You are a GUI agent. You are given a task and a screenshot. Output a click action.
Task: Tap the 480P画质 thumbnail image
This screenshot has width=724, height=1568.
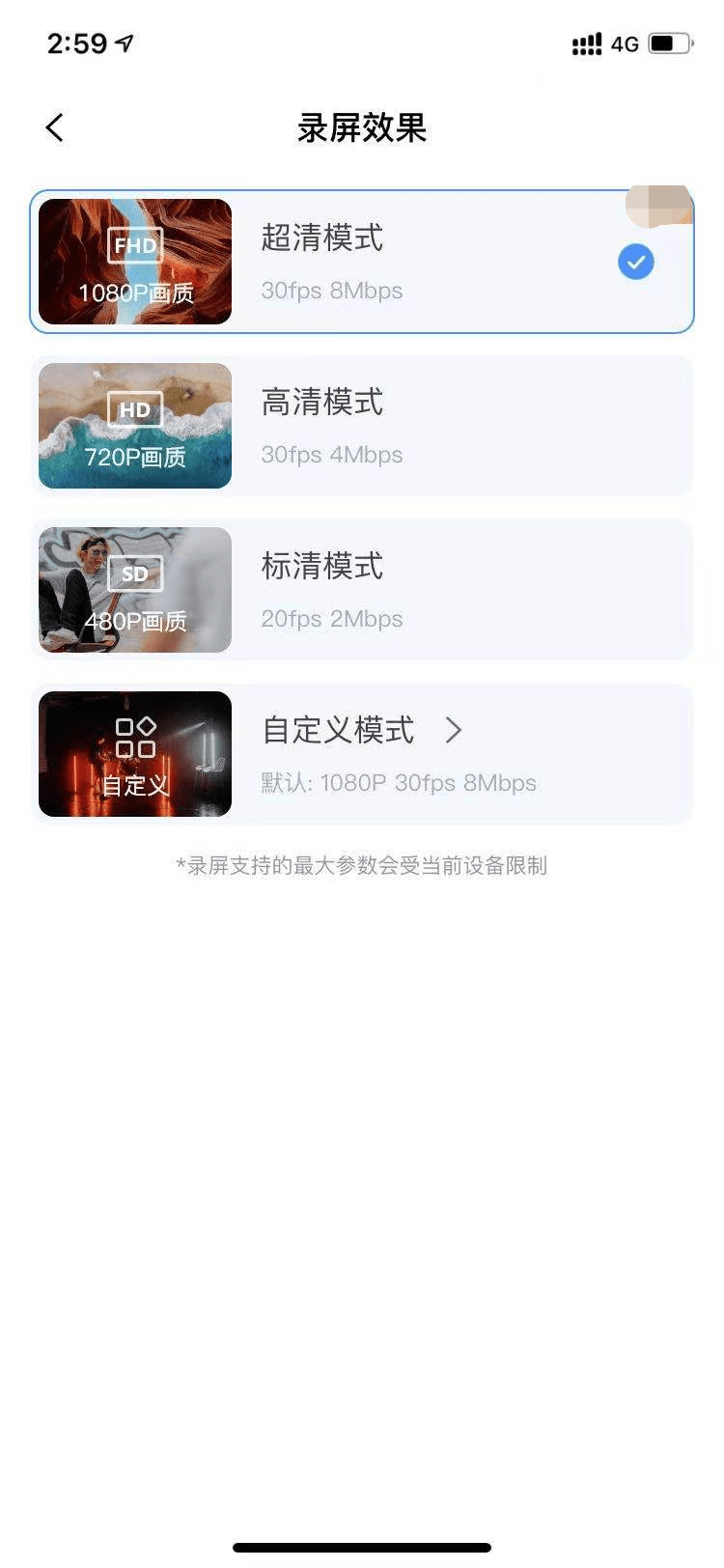click(x=134, y=590)
